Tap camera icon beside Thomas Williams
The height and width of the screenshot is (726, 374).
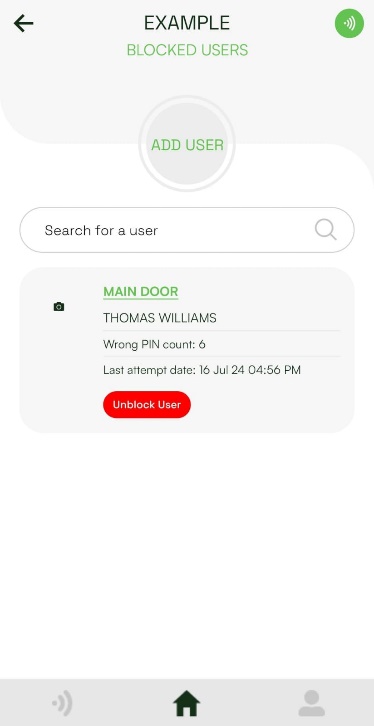(x=59, y=307)
